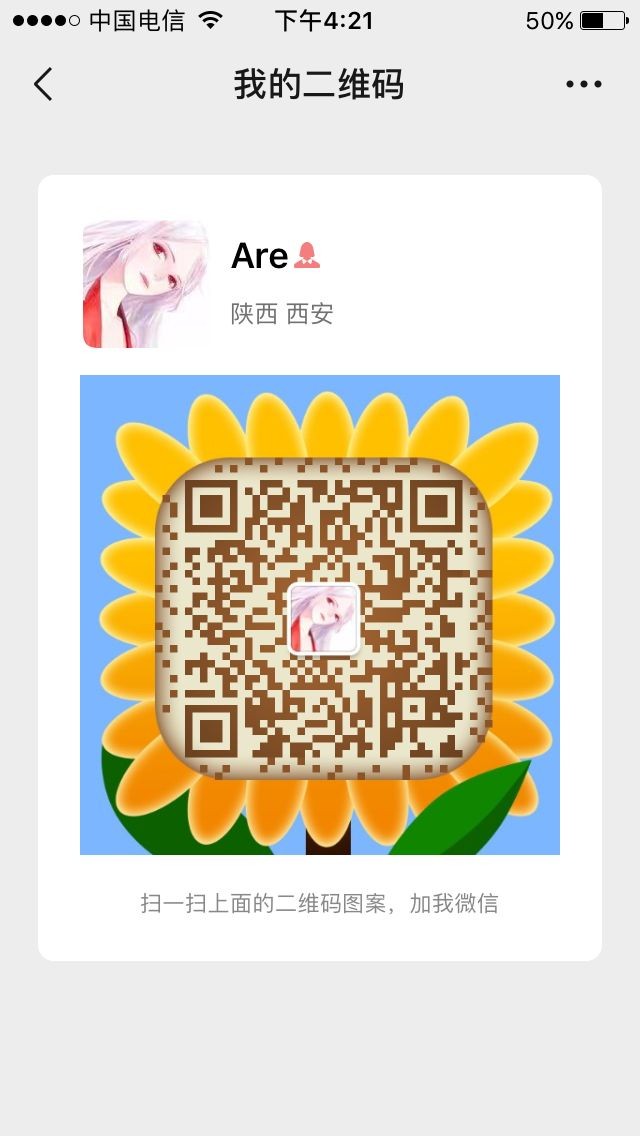The width and height of the screenshot is (640, 1136).
Task: Open the three-dot more options menu
Action: [x=583, y=85]
